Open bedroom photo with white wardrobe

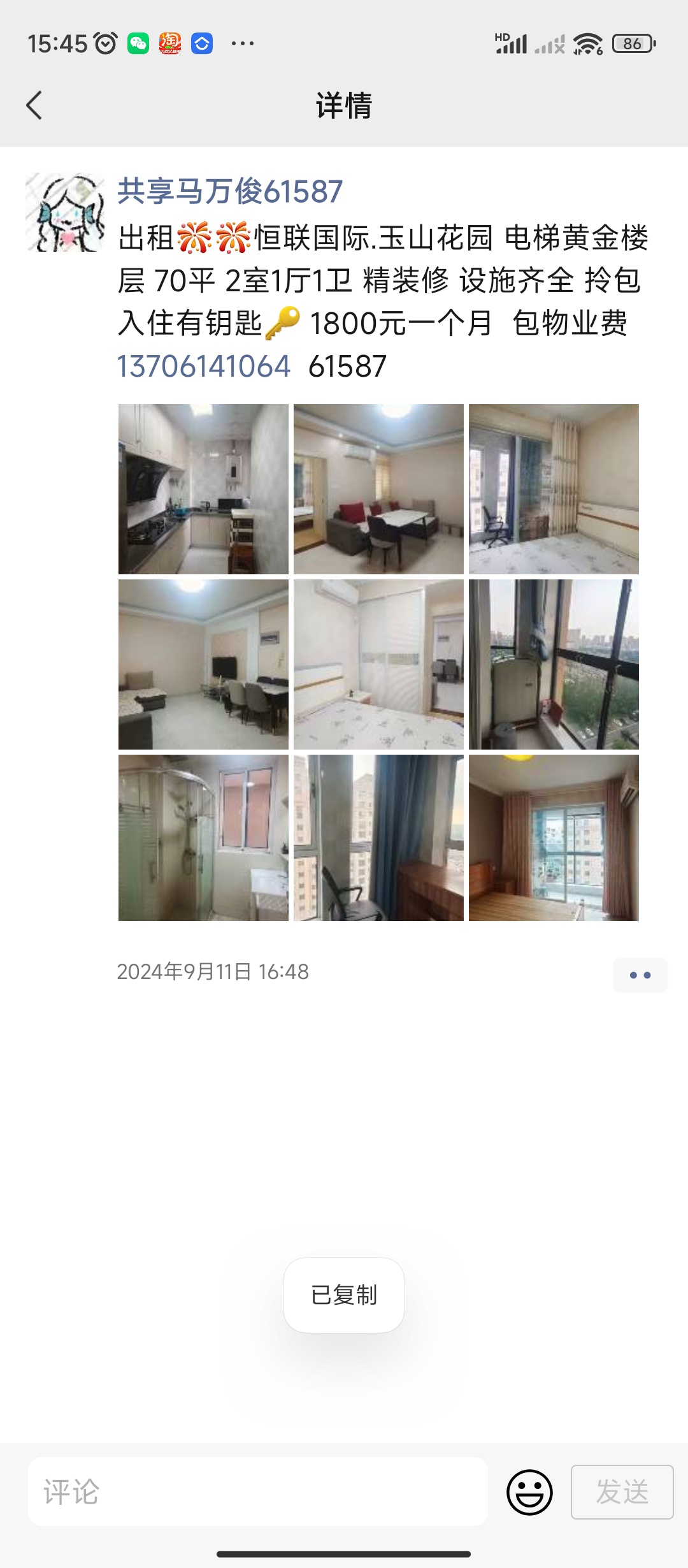[x=378, y=664]
